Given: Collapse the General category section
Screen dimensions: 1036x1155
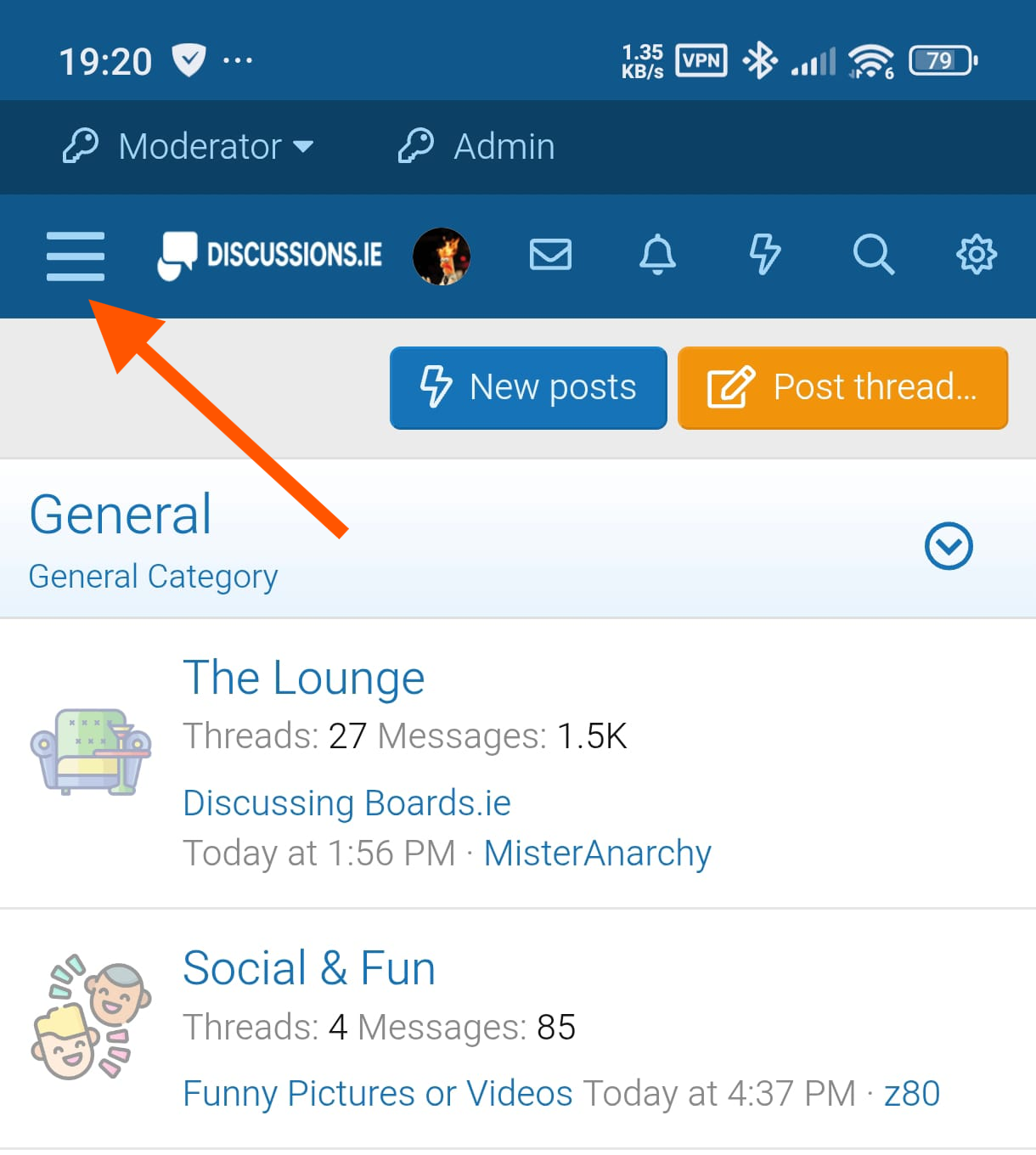Looking at the screenshot, I should coord(949,546).
